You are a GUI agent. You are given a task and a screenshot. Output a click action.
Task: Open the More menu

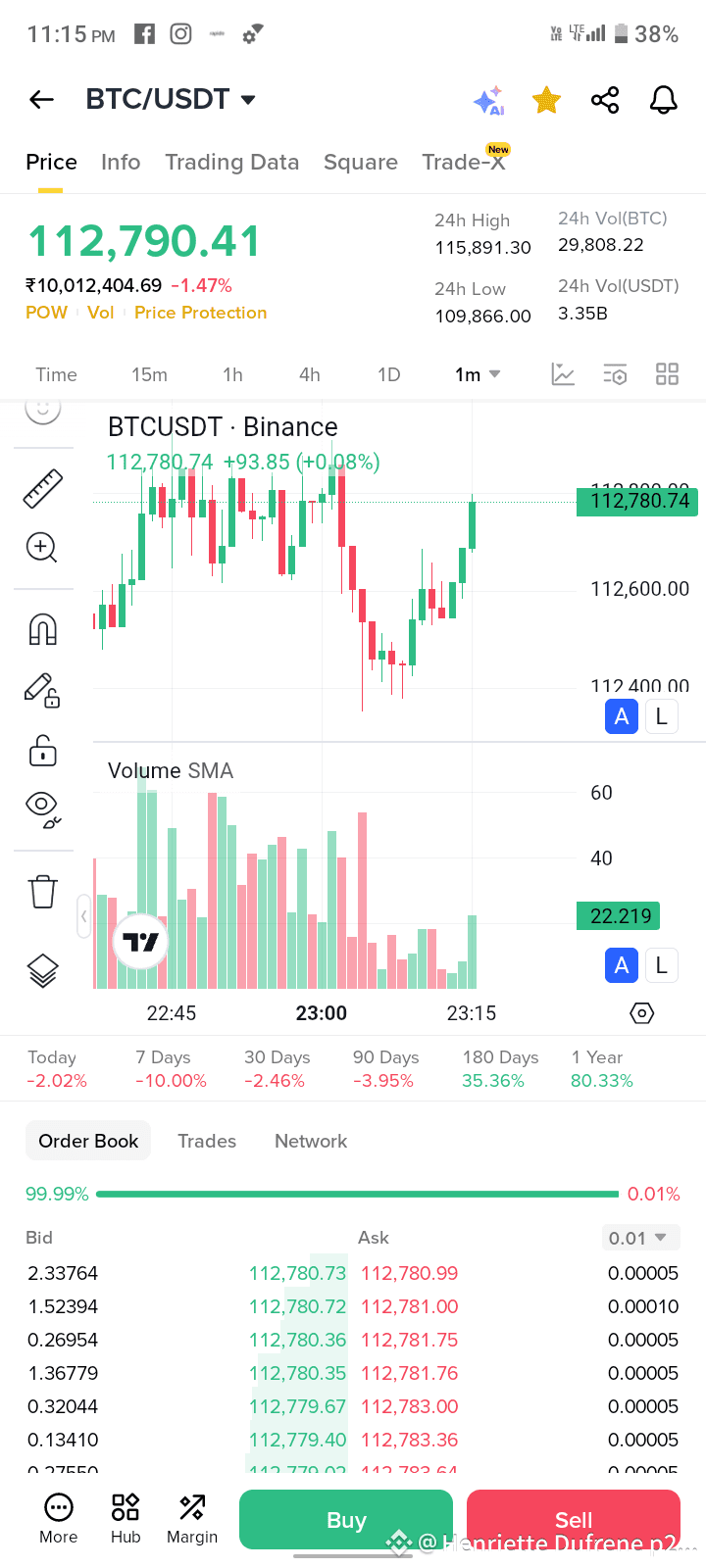[x=59, y=1519]
